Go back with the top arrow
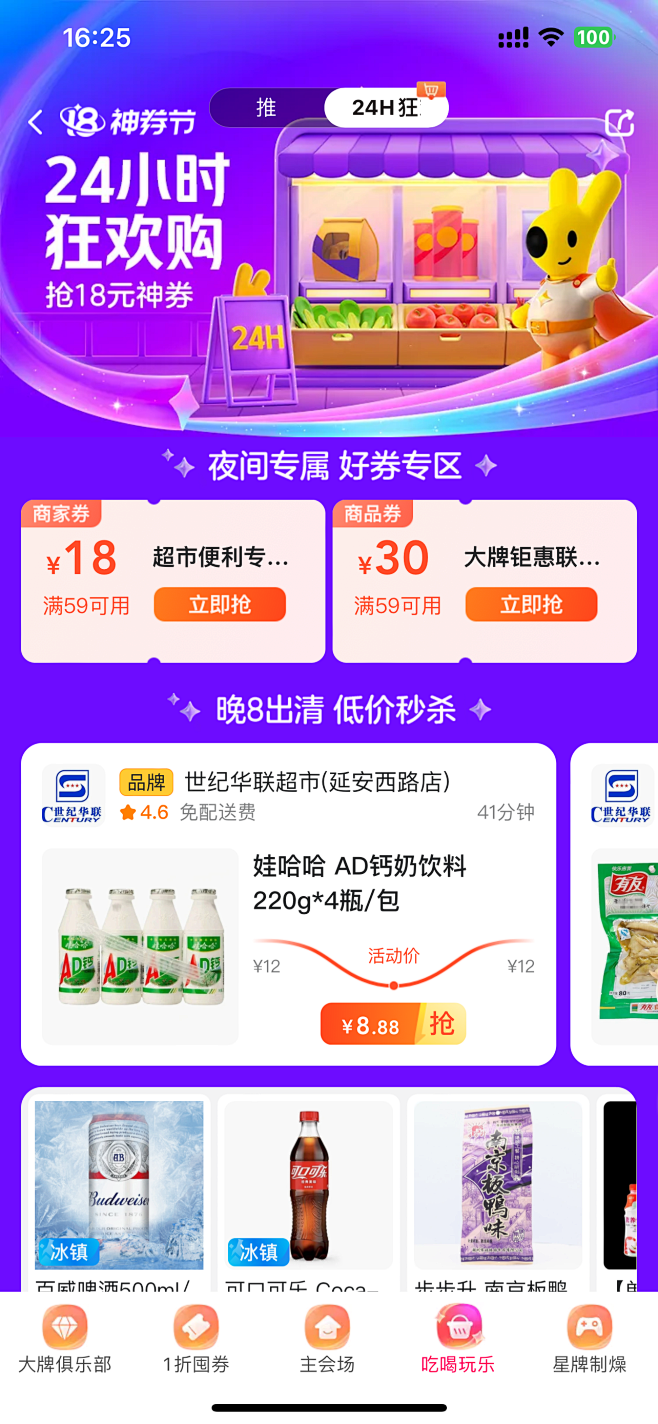Screen dimensions: 658x1424 tap(36, 122)
